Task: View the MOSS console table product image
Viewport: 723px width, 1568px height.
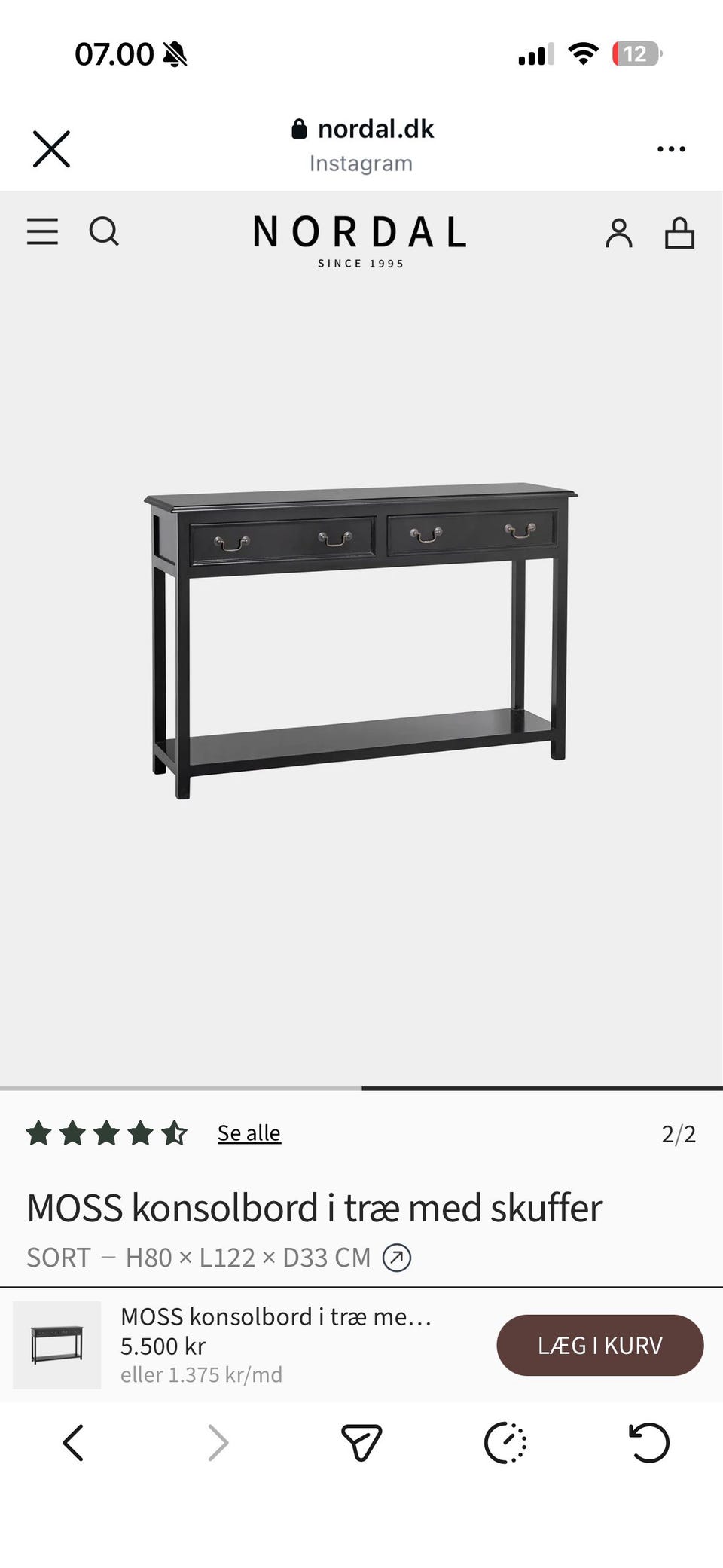Action: pyautogui.click(x=360, y=640)
